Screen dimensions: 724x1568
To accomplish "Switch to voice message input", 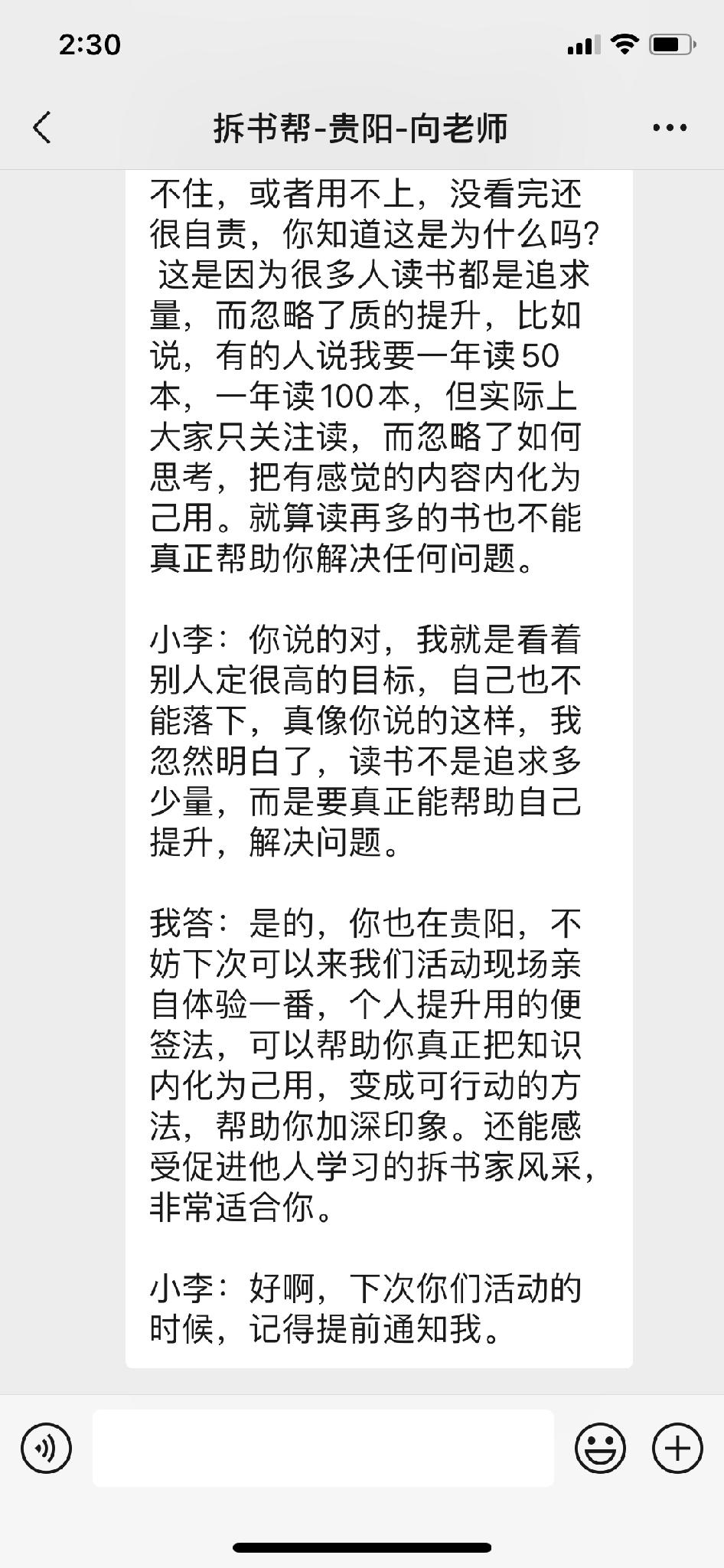I will point(47,1448).
